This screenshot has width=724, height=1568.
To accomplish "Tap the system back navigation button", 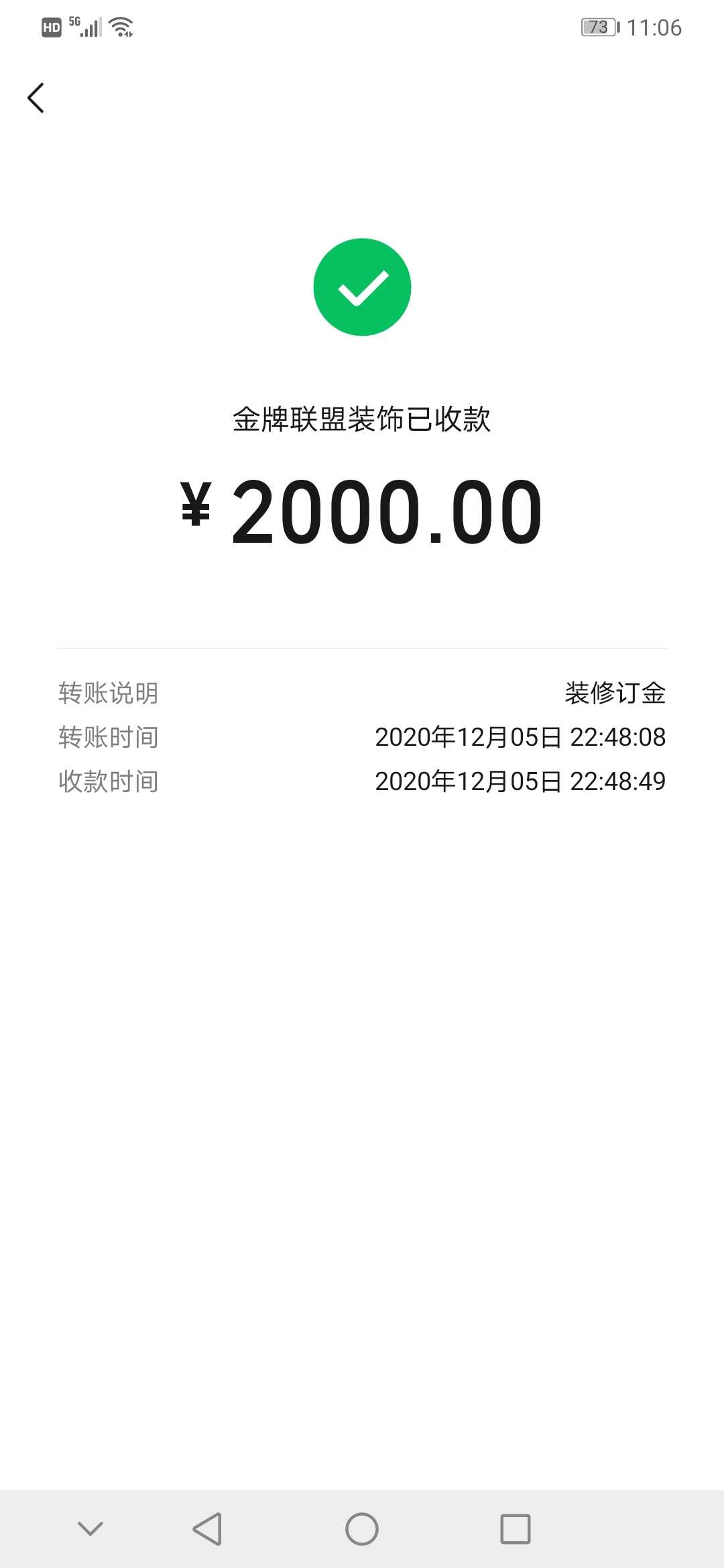I will coord(207,1528).
